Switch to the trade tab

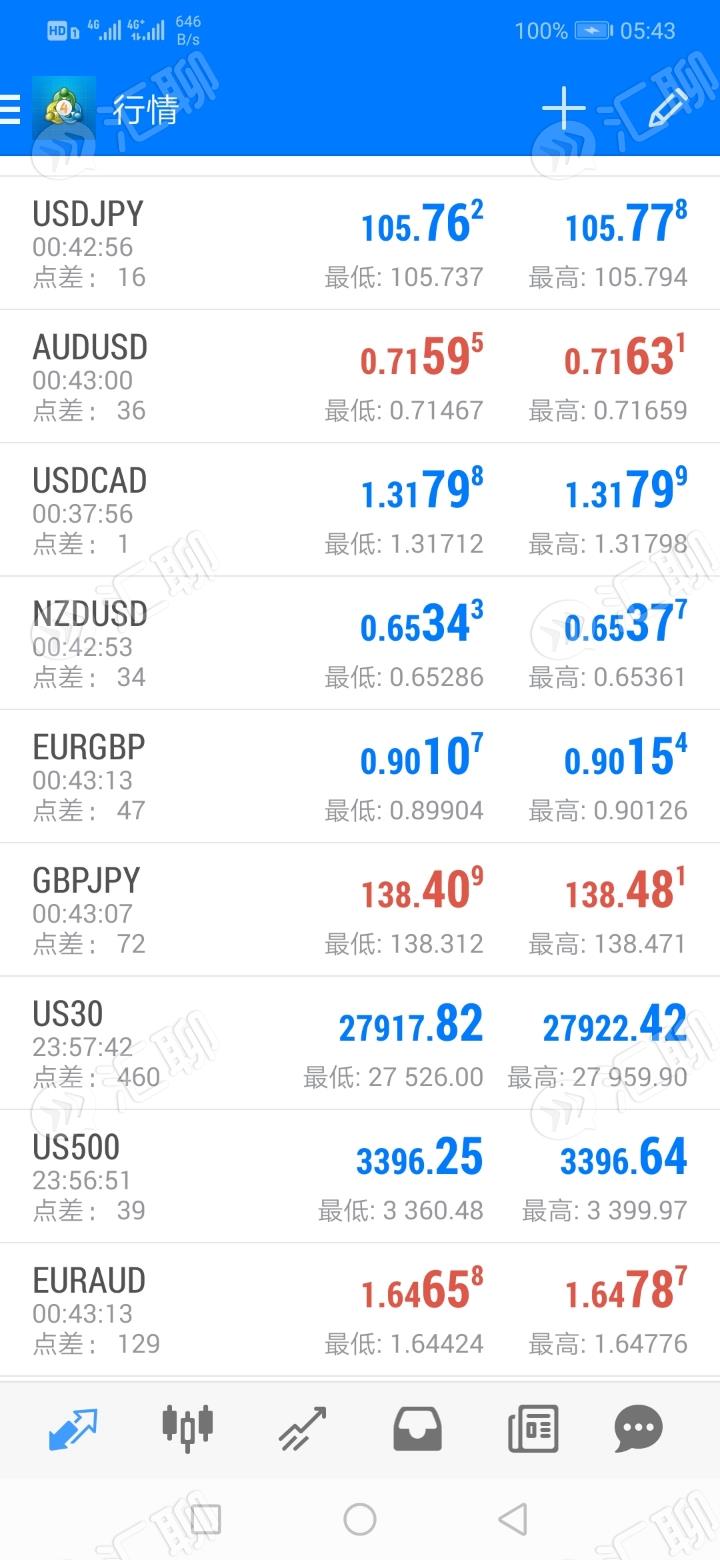(x=302, y=1428)
